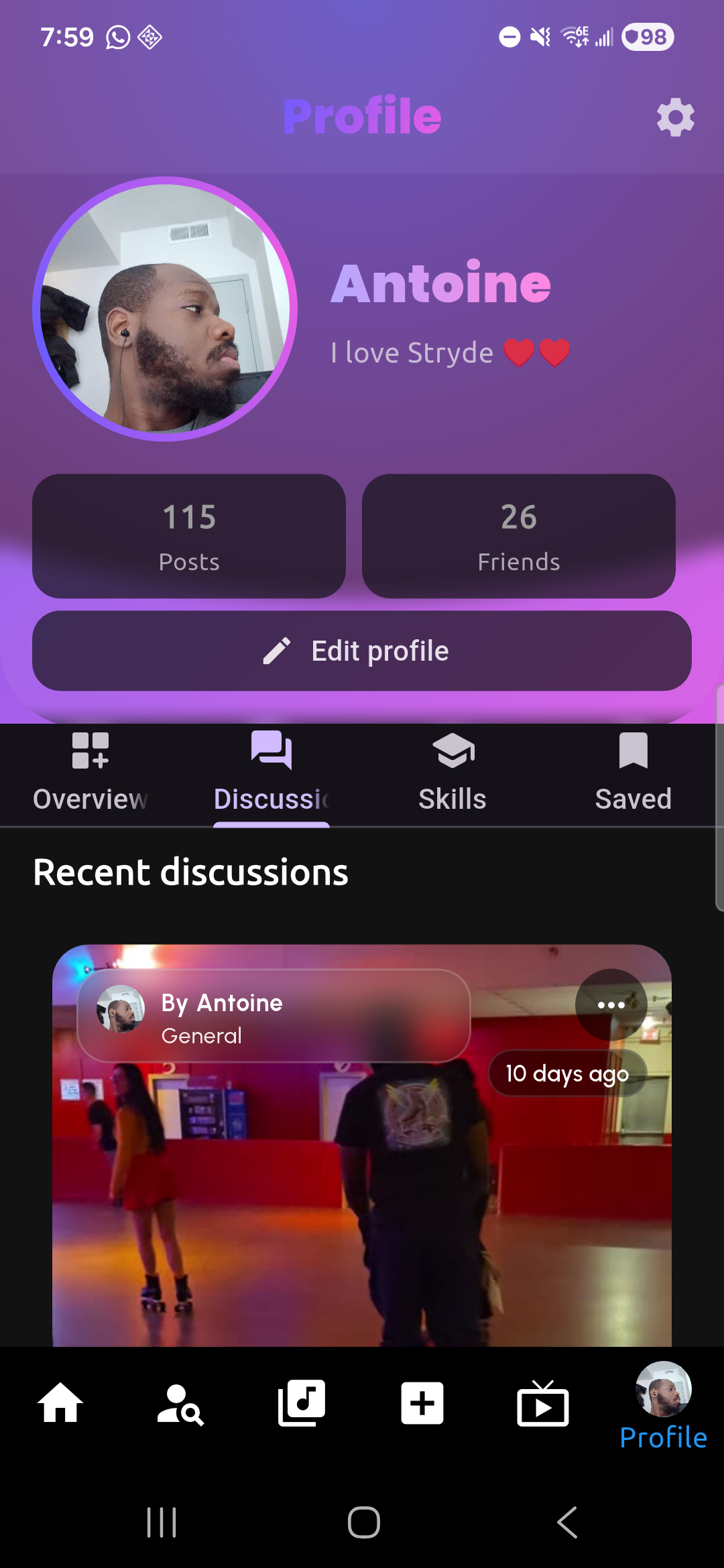
Task: Switch to the Overview tab
Action: pos(90,774)
